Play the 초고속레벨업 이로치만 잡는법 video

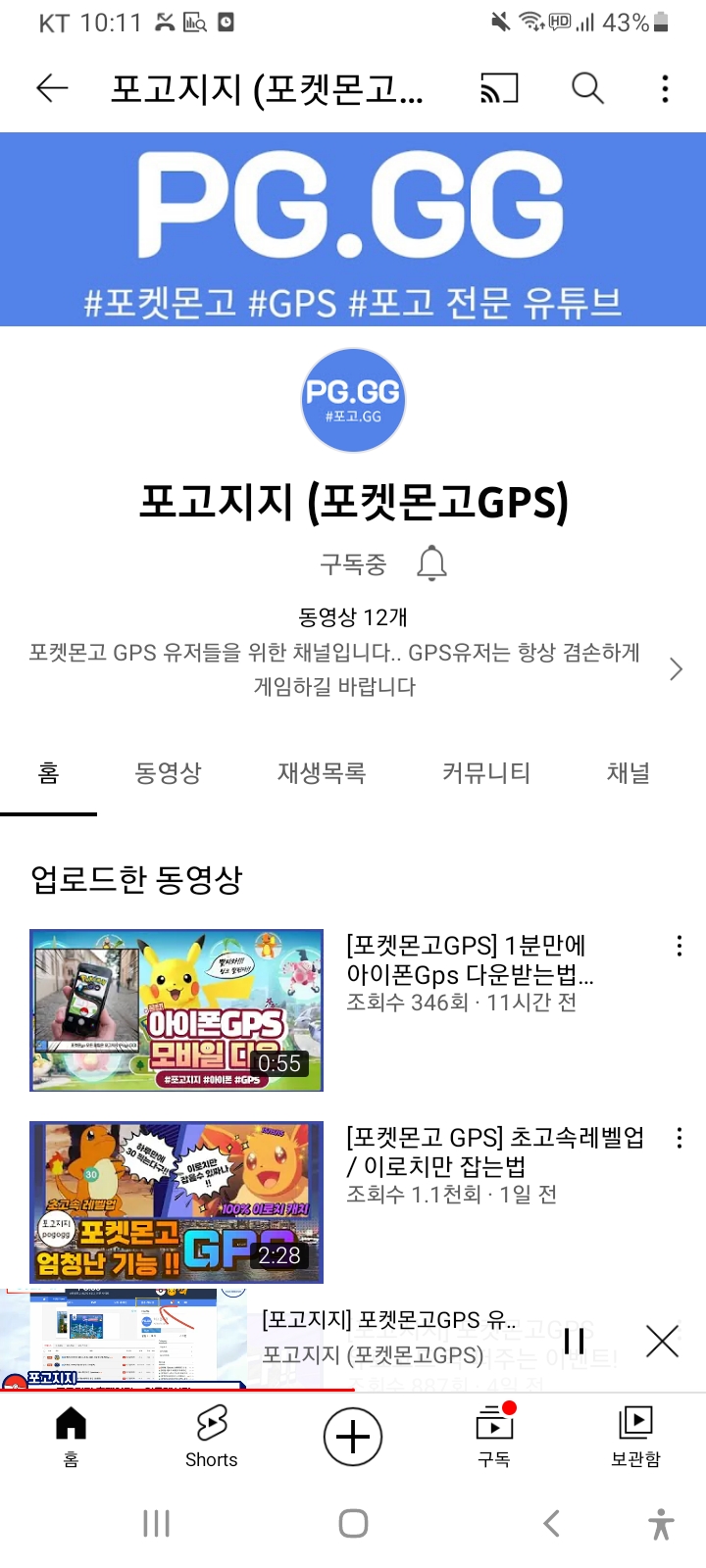click(x=176, y=1201)
